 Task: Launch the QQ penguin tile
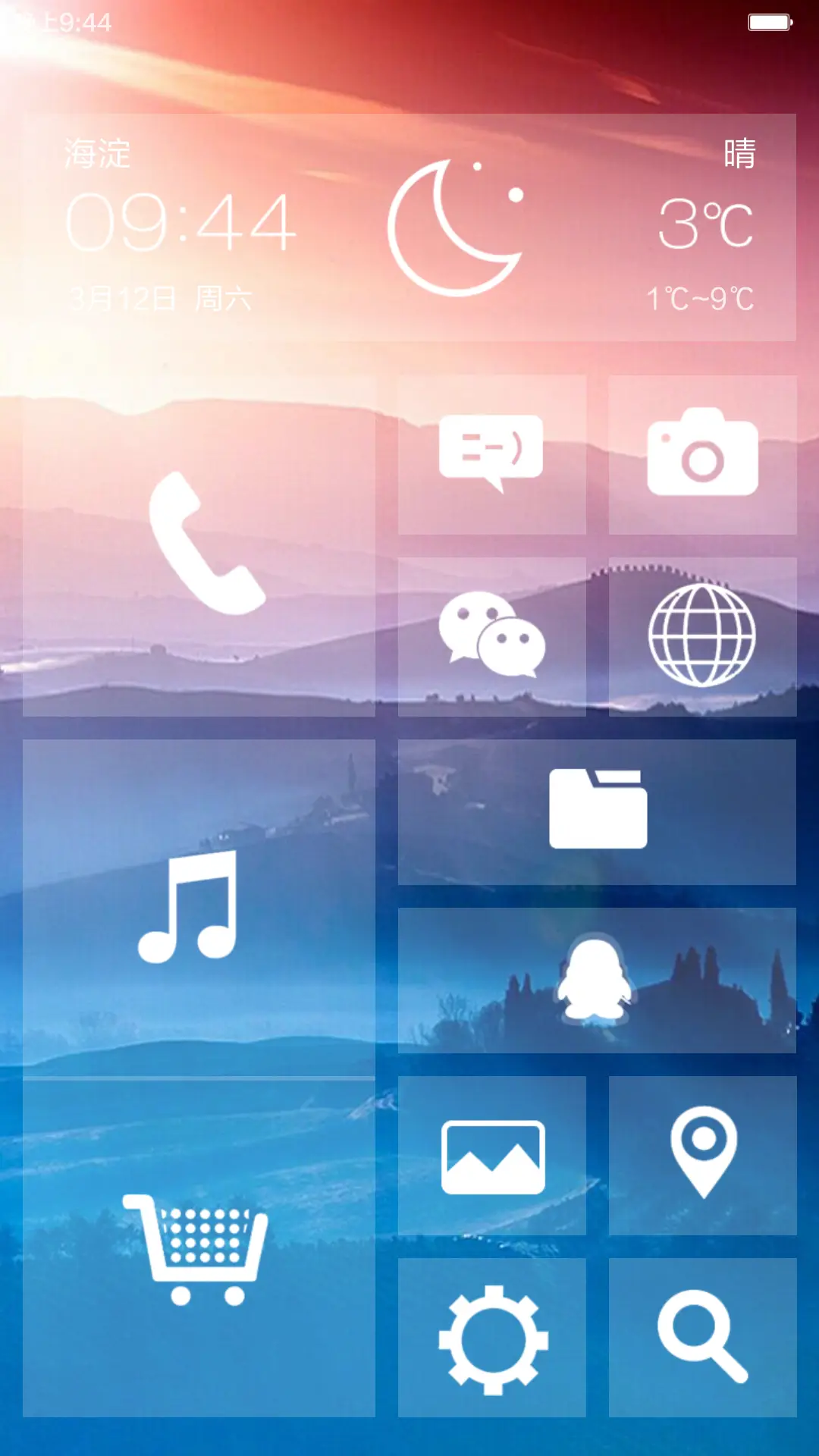597,980
